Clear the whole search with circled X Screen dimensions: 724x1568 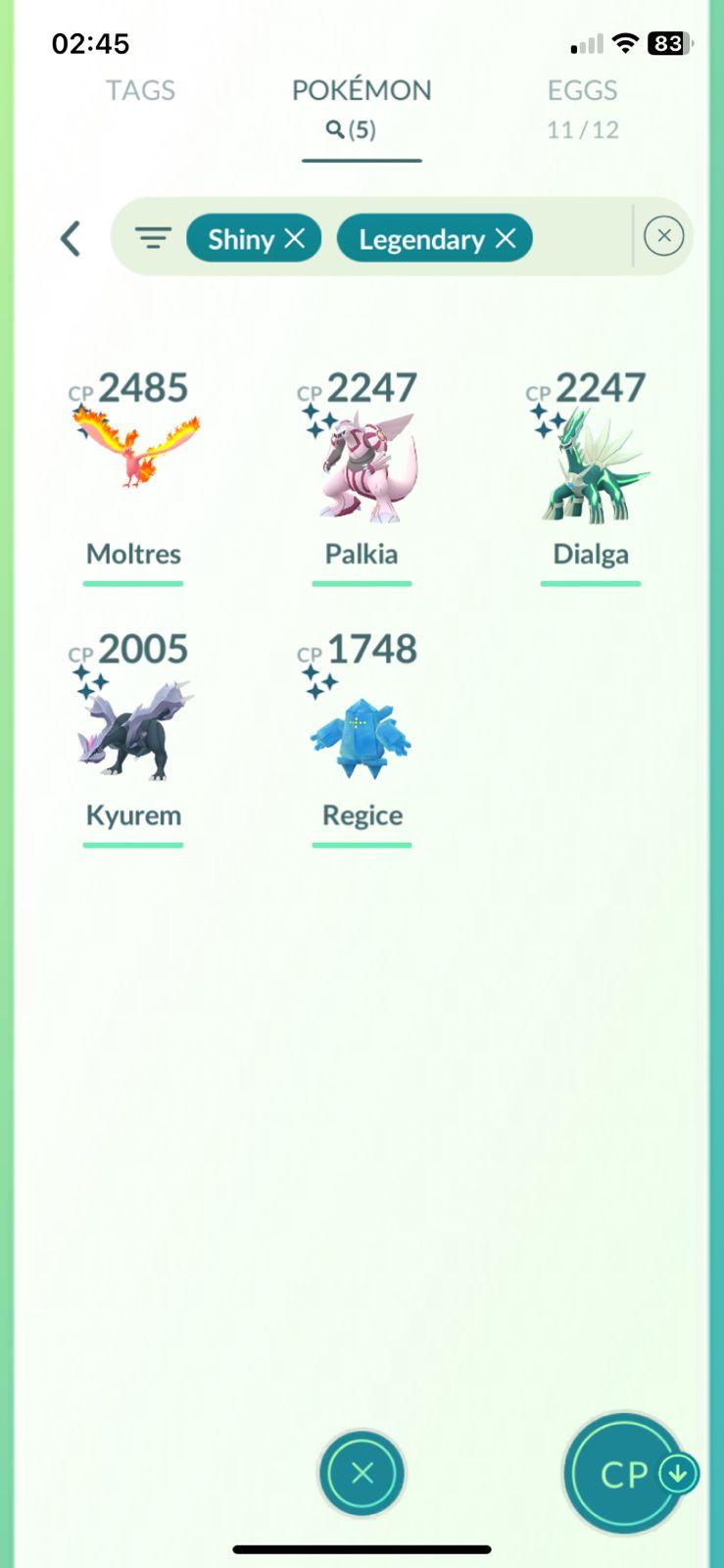[663, 236]
